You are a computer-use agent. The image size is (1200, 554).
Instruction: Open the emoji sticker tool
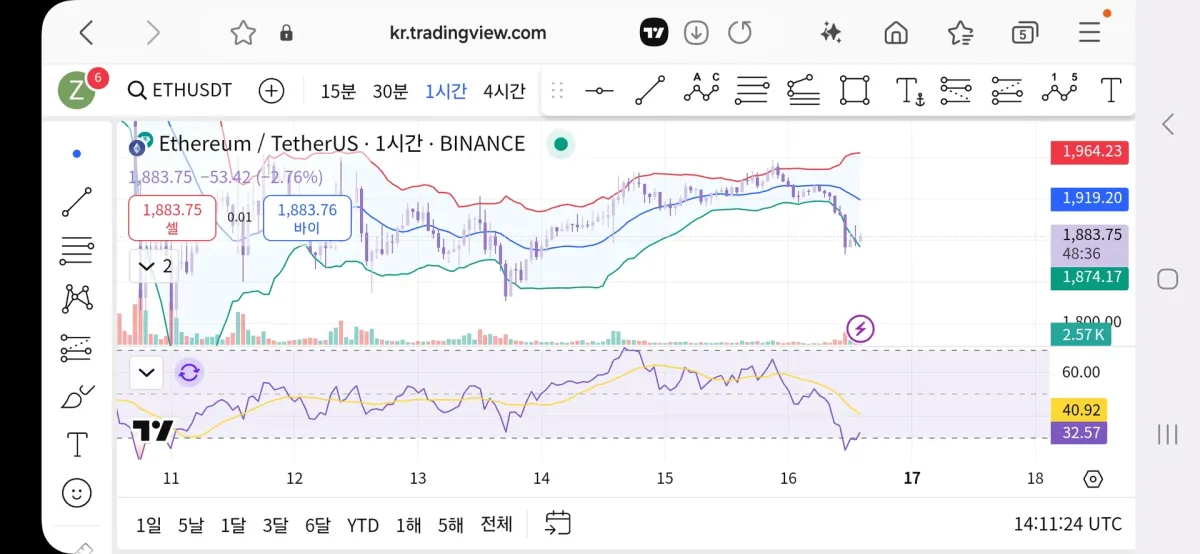click(77, 492)
